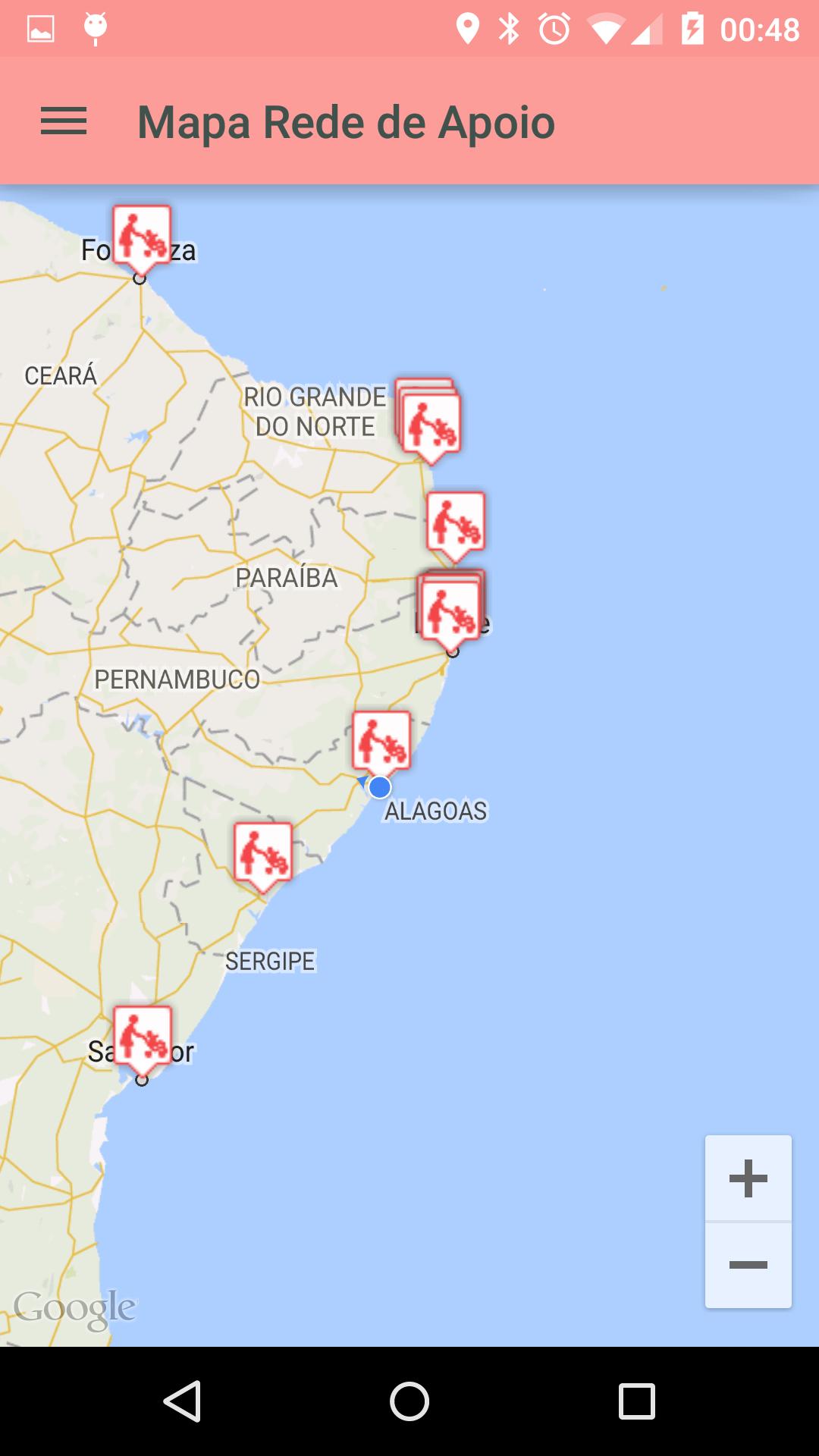
Task: Select the single marker on Paraíba's coast
Action: (x=455, y=522)
